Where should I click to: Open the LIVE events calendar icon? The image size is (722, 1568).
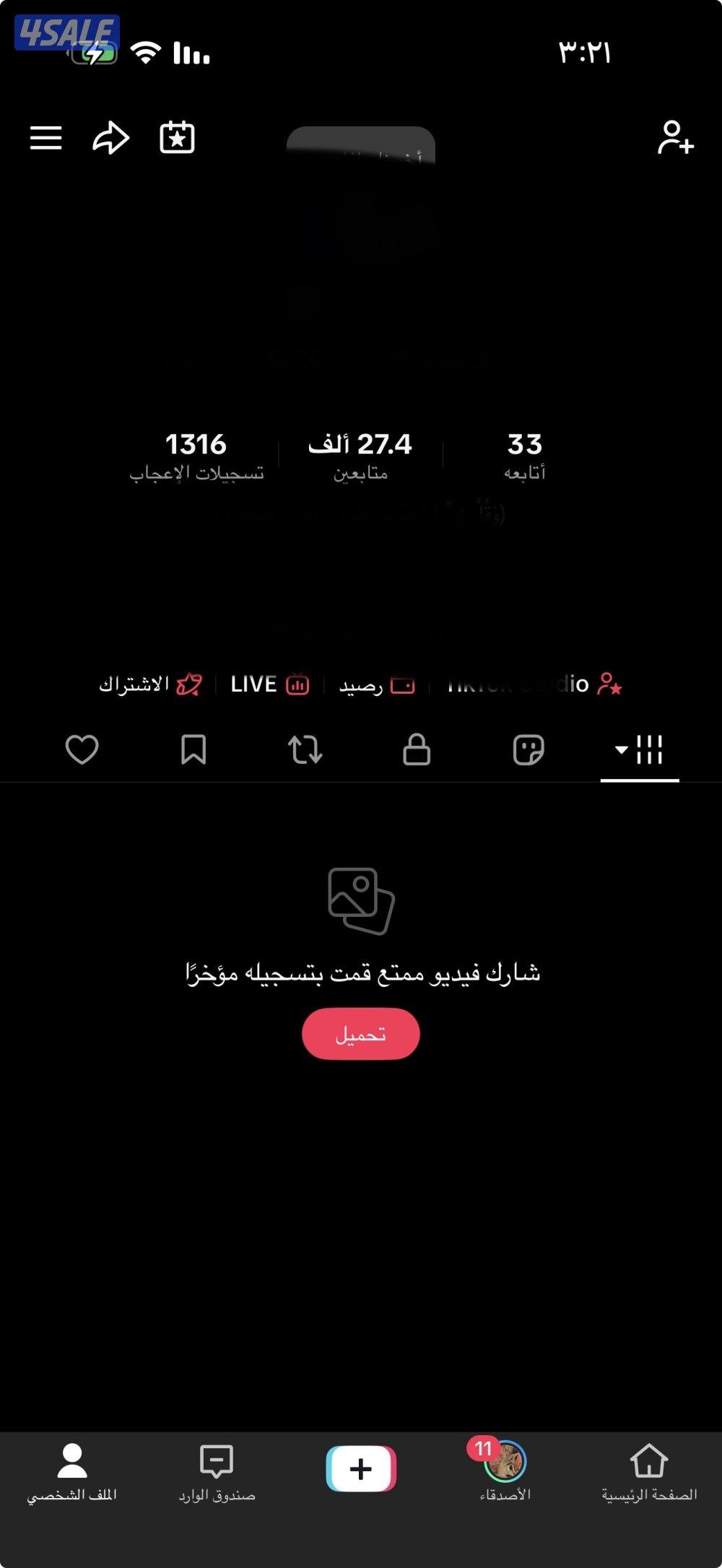tap(175, 137)
